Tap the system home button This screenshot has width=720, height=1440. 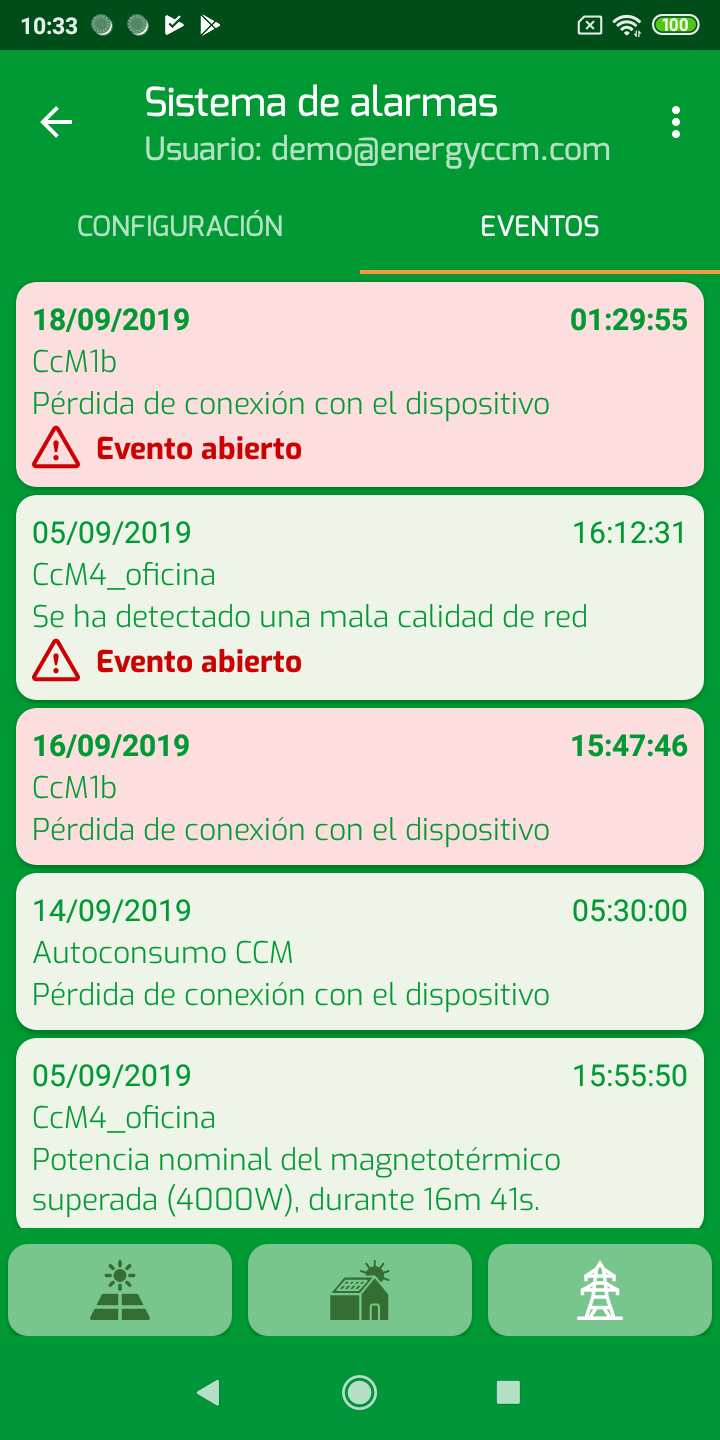359,1392
